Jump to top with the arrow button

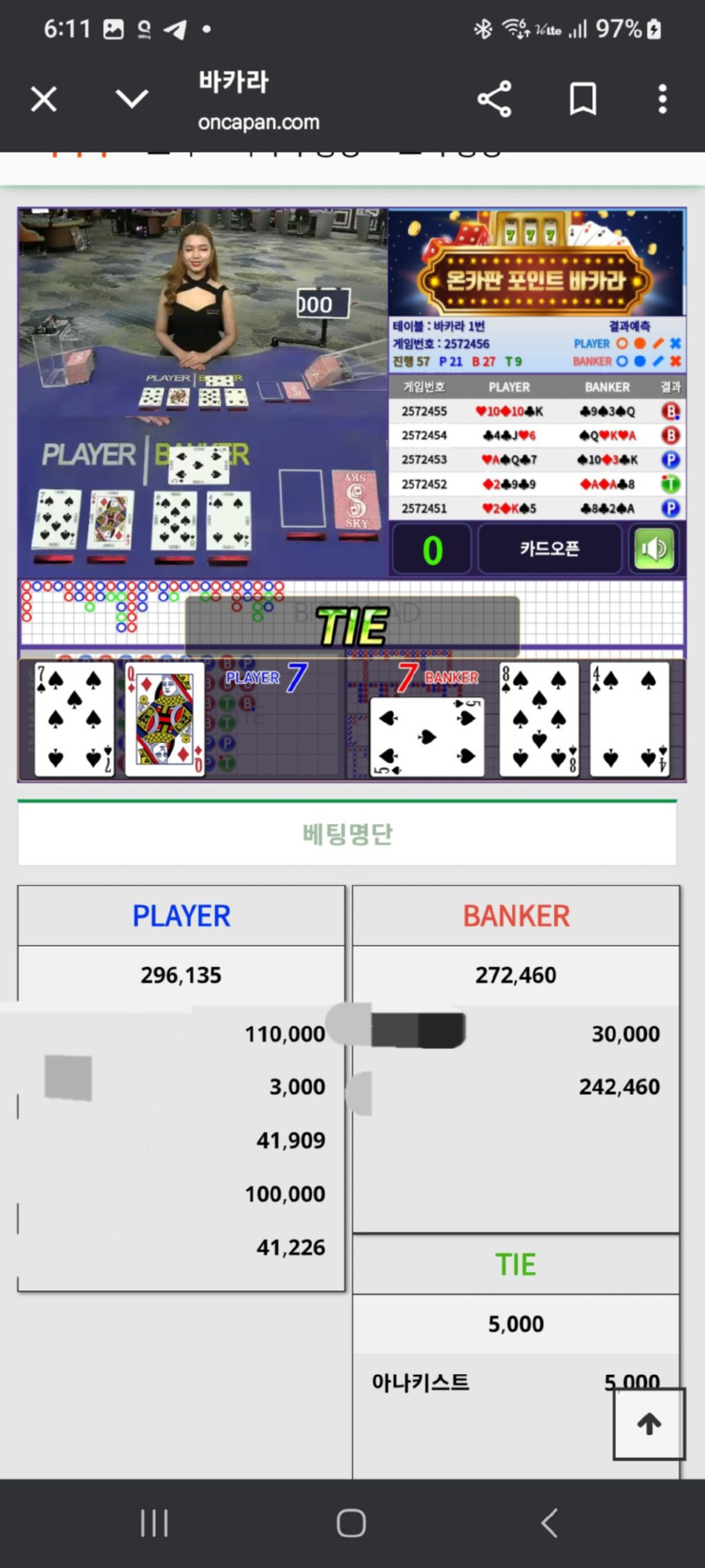tap(649, 1423)
